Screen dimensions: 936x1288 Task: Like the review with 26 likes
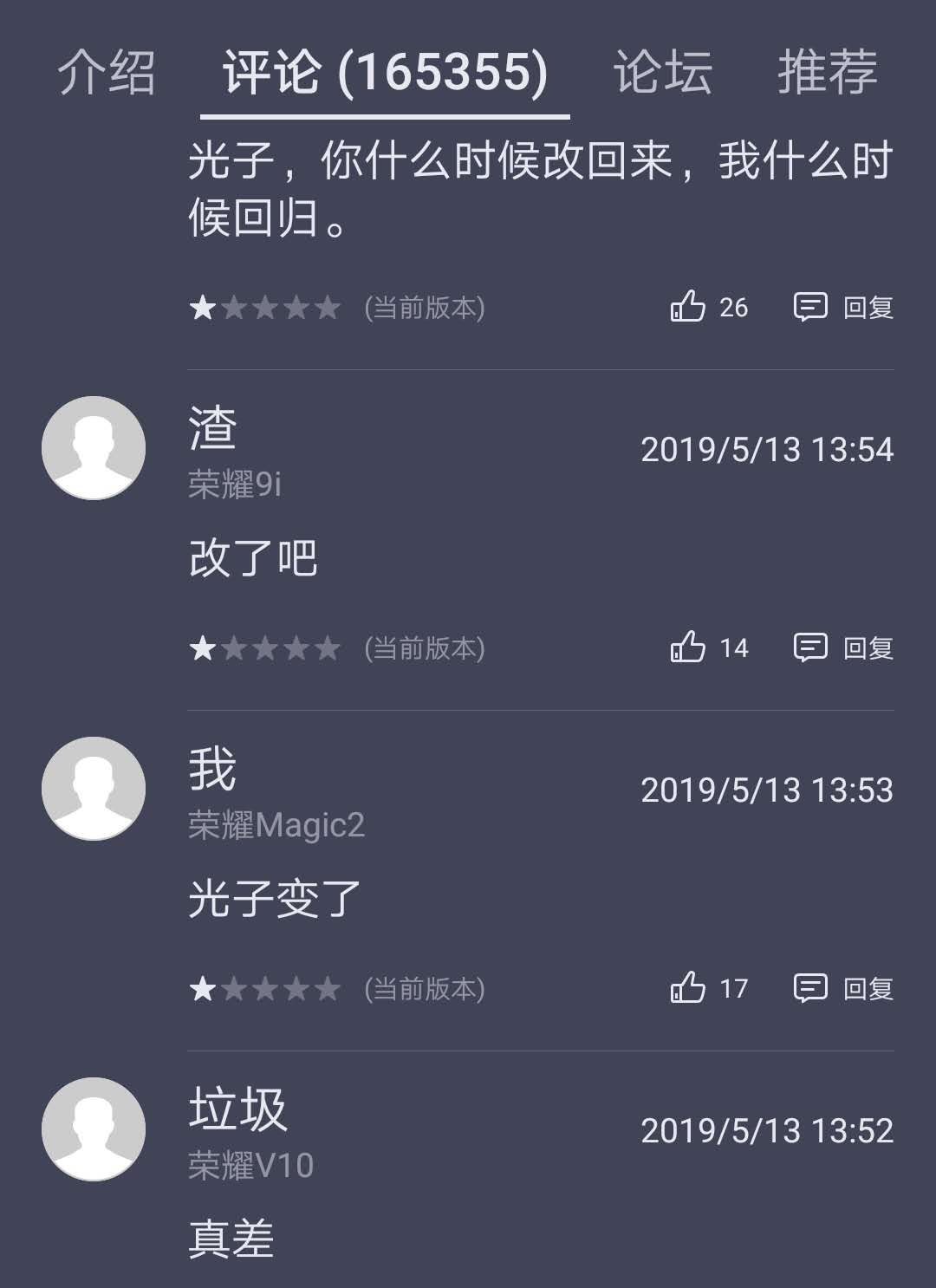point(688,307)
